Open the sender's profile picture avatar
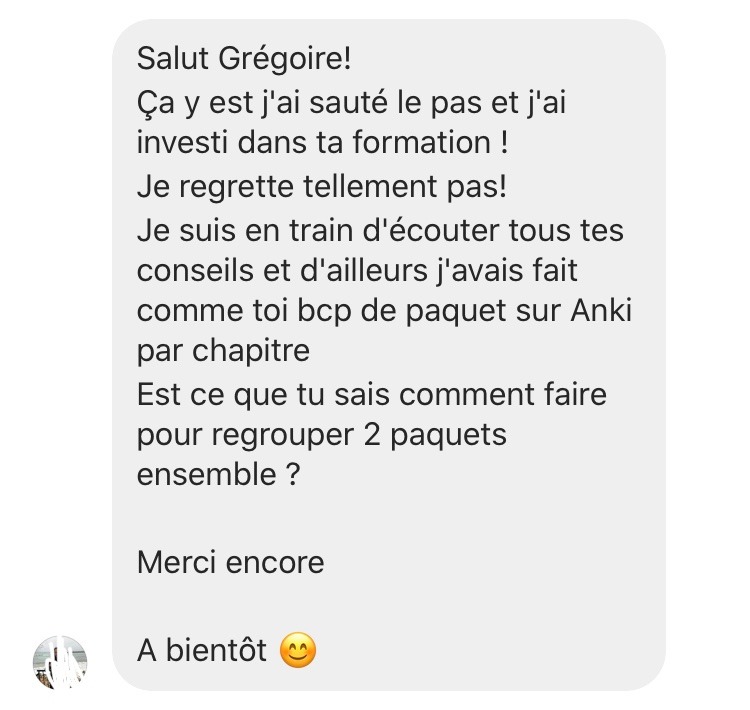750x710 pixels. point(61,662)
